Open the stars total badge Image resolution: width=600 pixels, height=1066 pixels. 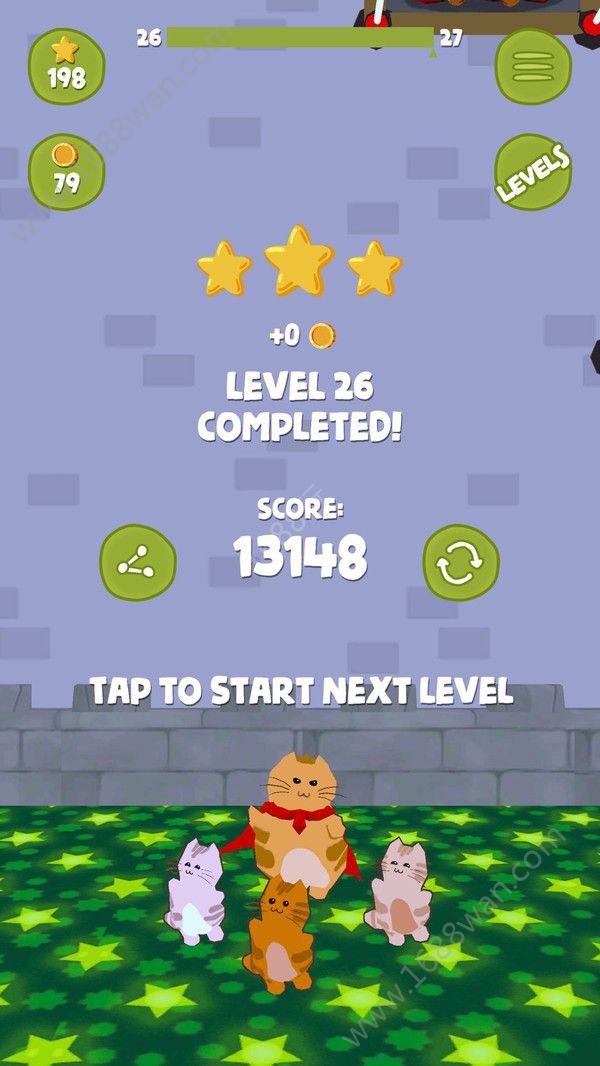click(x=66, y=66)
